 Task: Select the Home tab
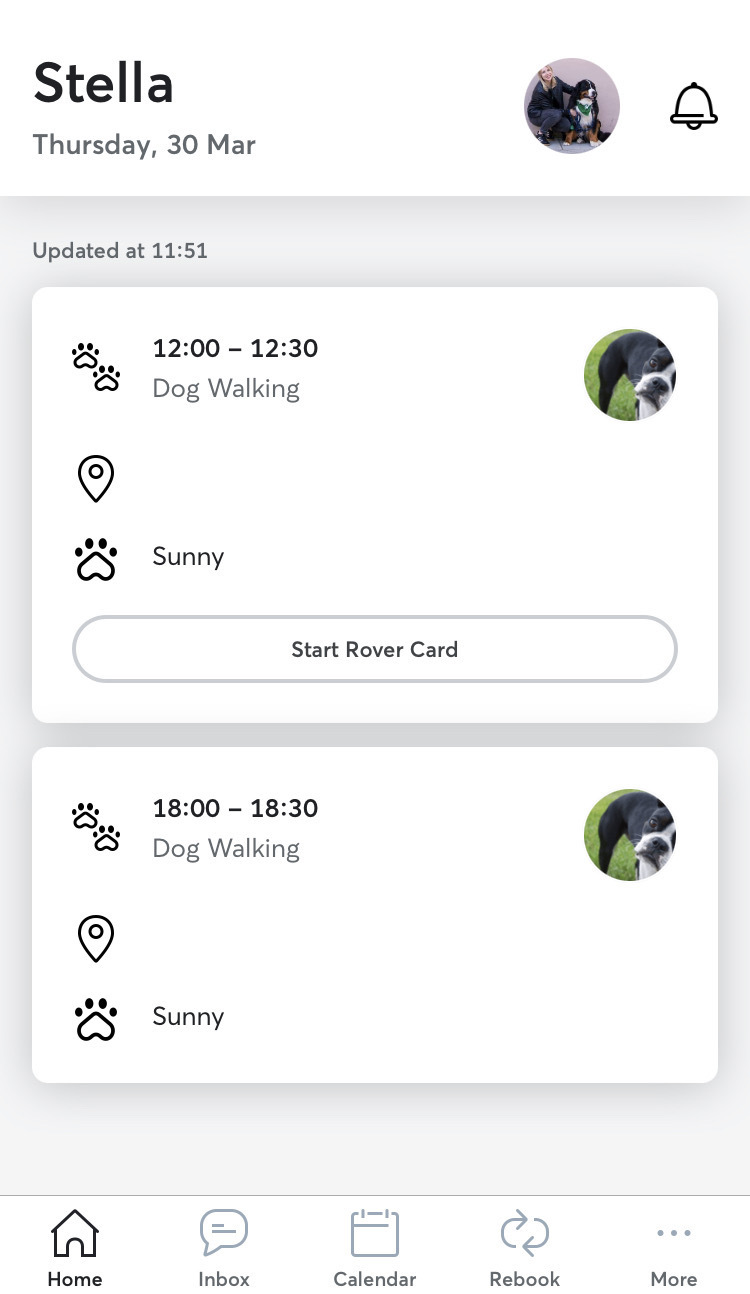(x=75, y=1246)
